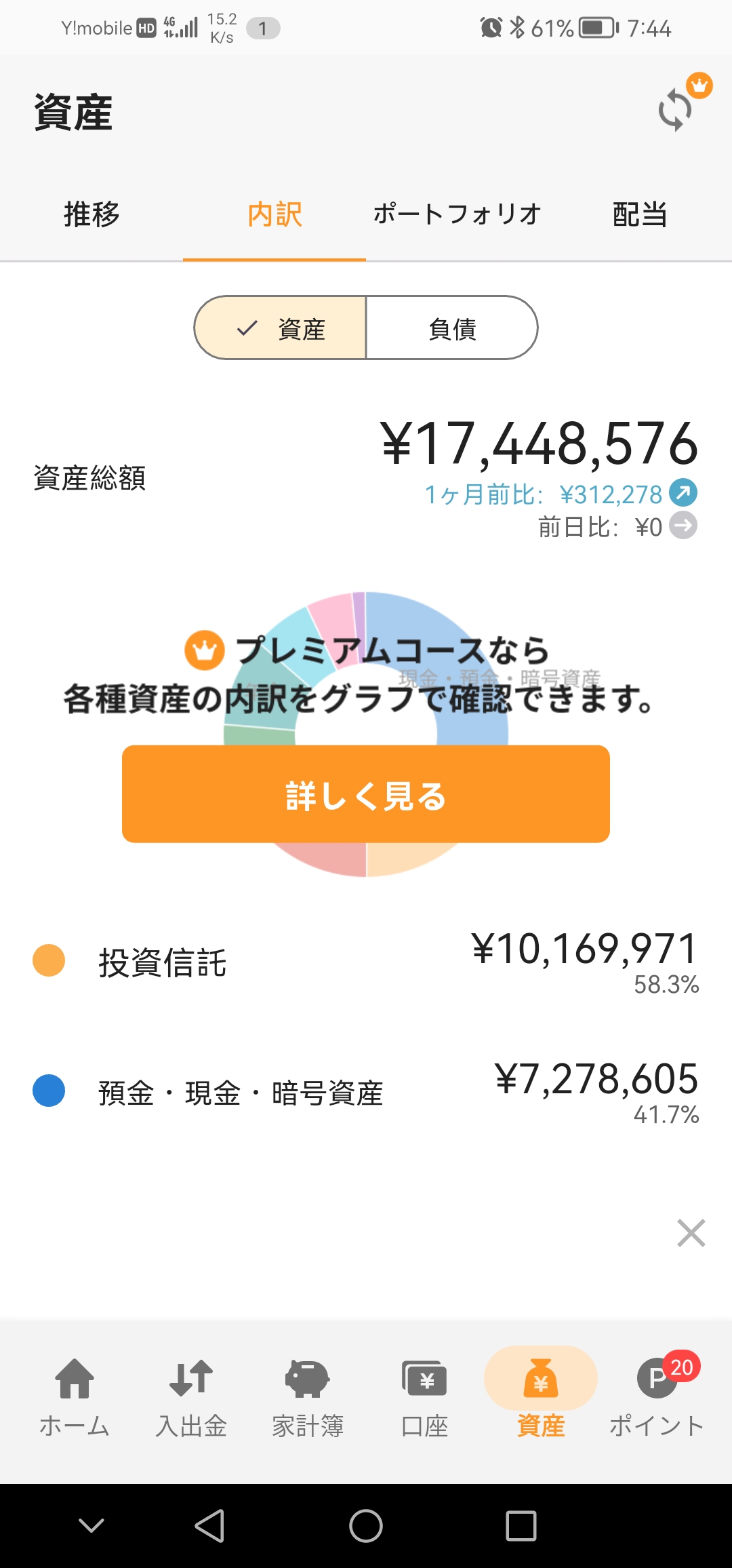Dismiss the banner with the X
Screen dimensions: 732x1568
(x=691, y=1233)
